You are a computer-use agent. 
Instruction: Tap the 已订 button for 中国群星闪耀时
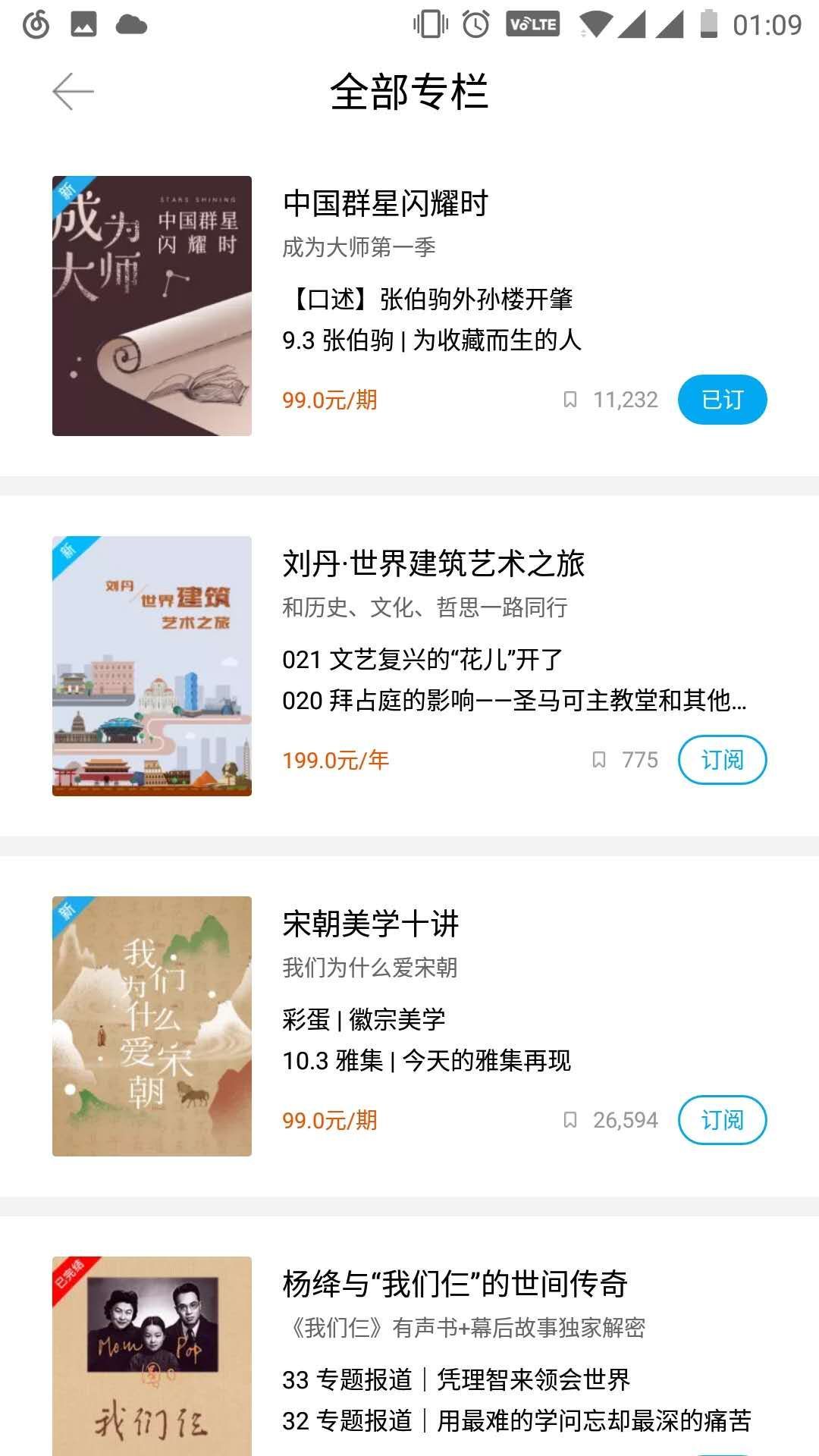[x=722, y=400]
